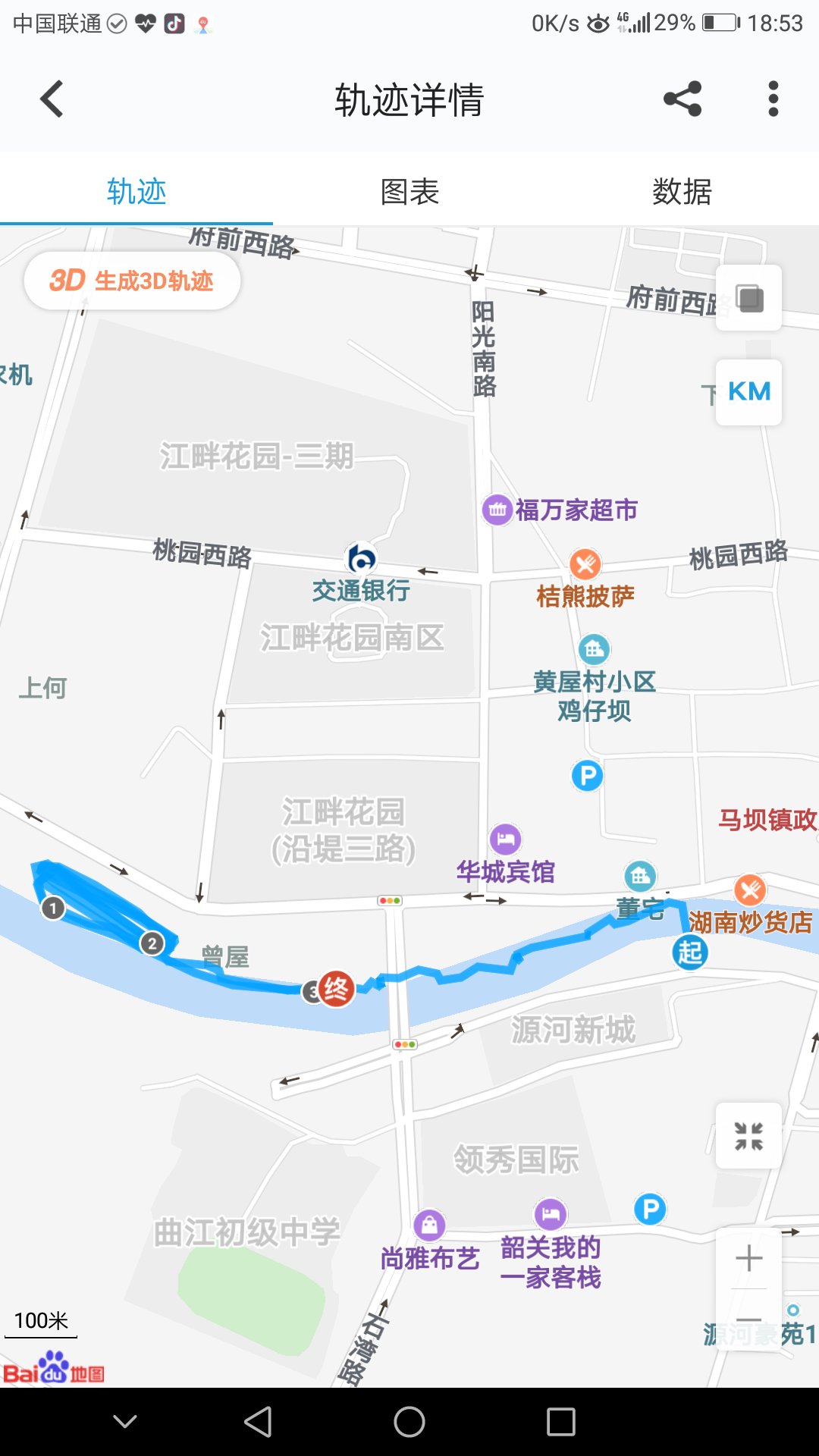Switch to the 图表 tab
This screenshot has width=819, height=1456.
click(x=409, y=191)
